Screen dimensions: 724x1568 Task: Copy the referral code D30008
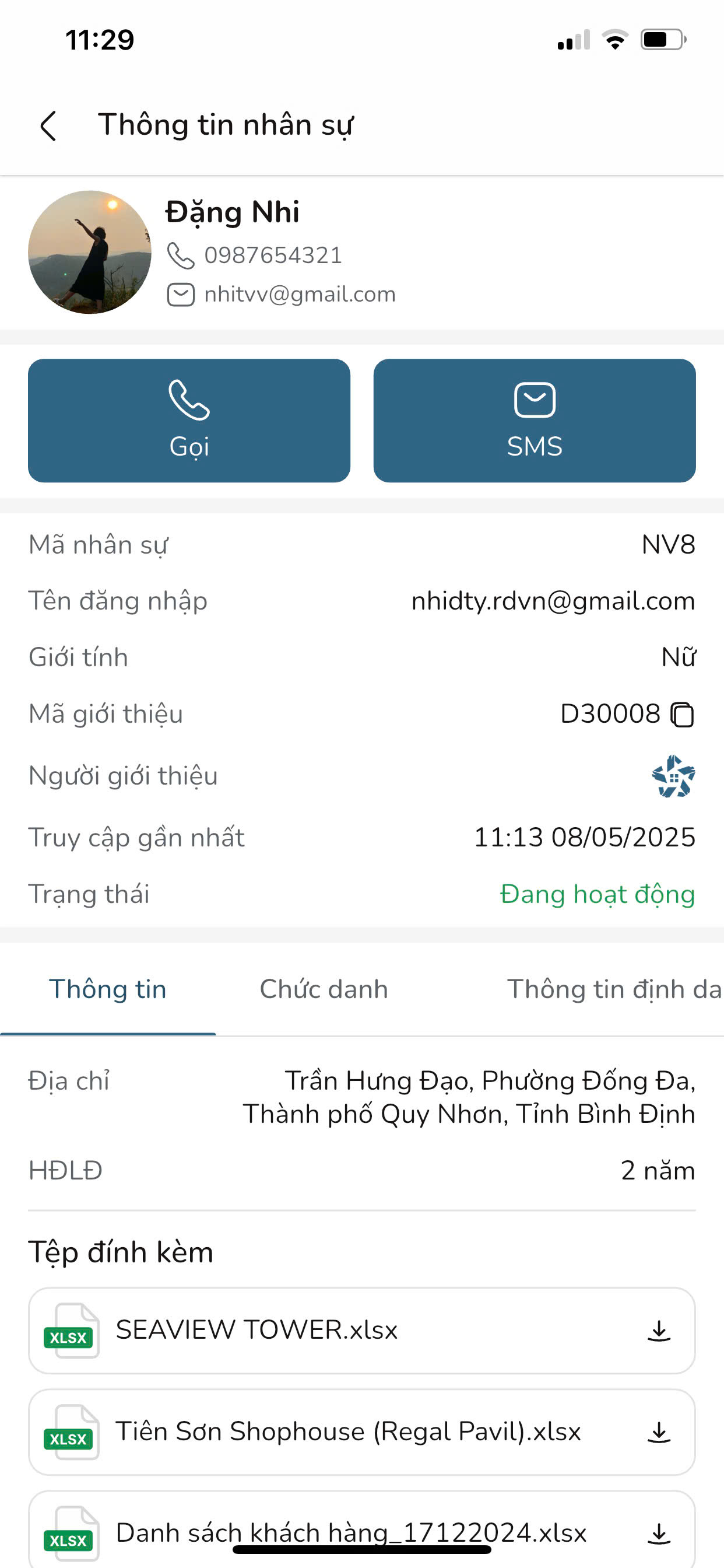682,715
